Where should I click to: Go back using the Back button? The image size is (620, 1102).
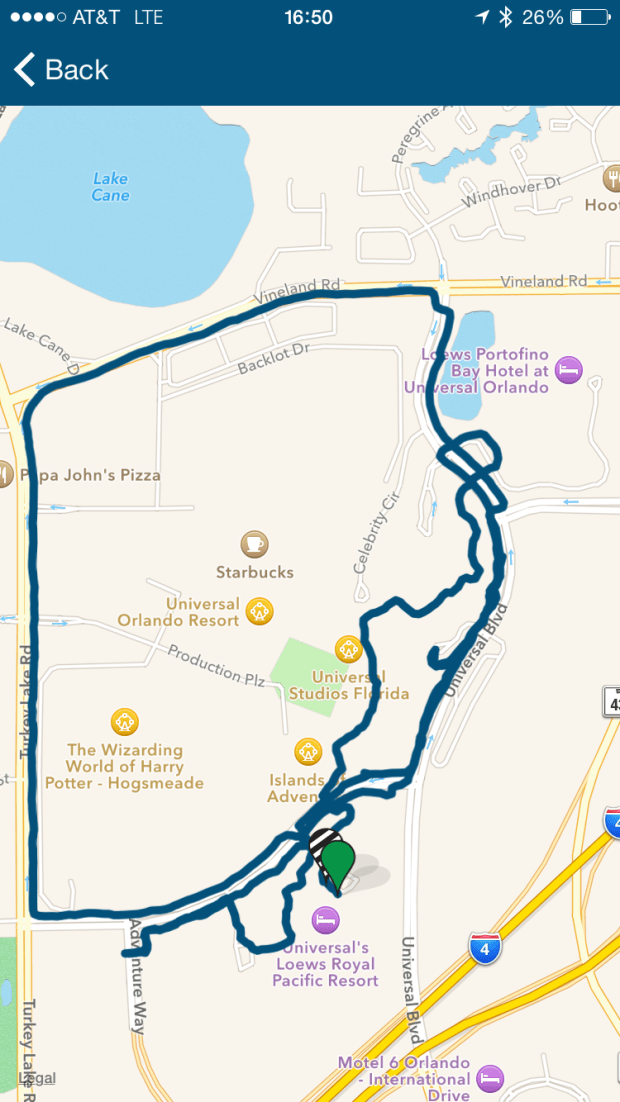60,70
